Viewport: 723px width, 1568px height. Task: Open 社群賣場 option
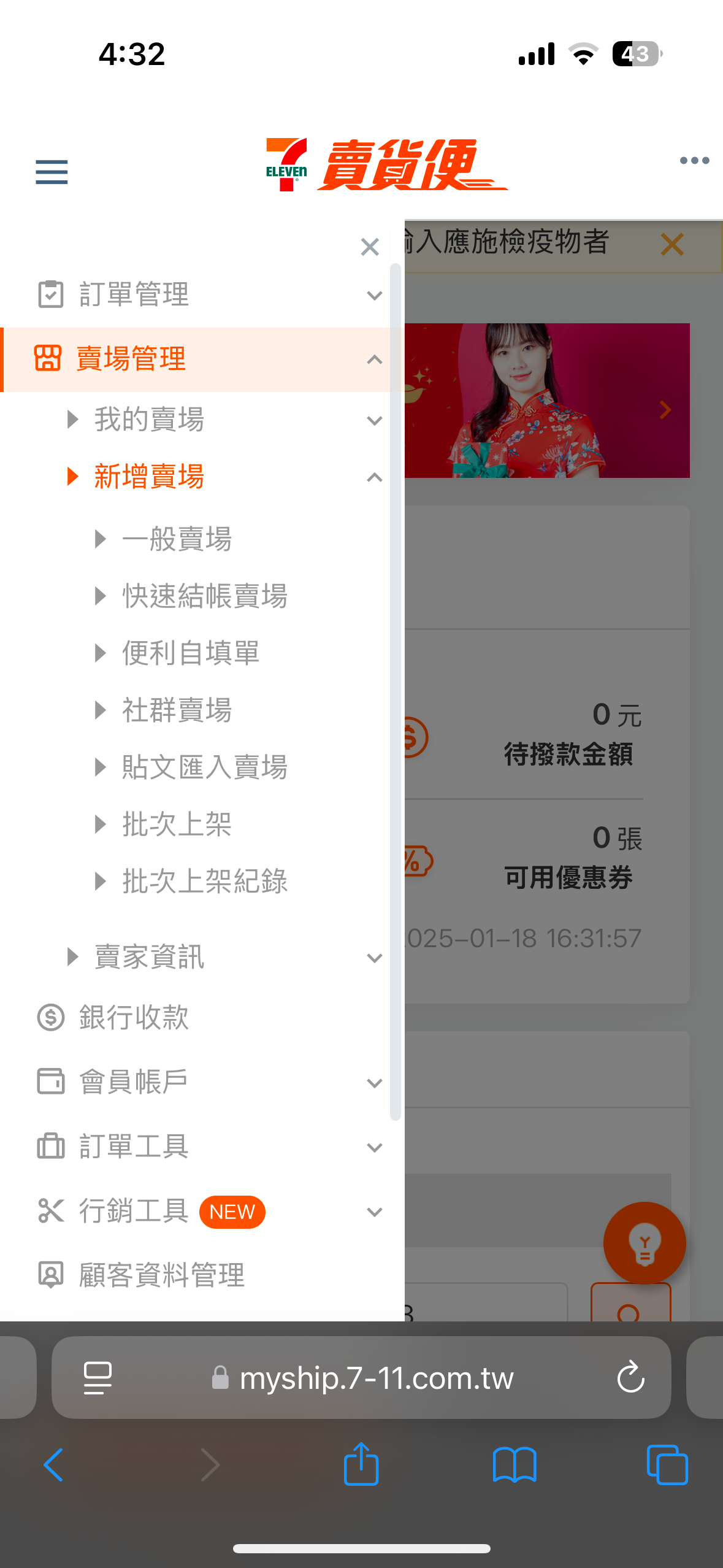click(x=177, y=710)
